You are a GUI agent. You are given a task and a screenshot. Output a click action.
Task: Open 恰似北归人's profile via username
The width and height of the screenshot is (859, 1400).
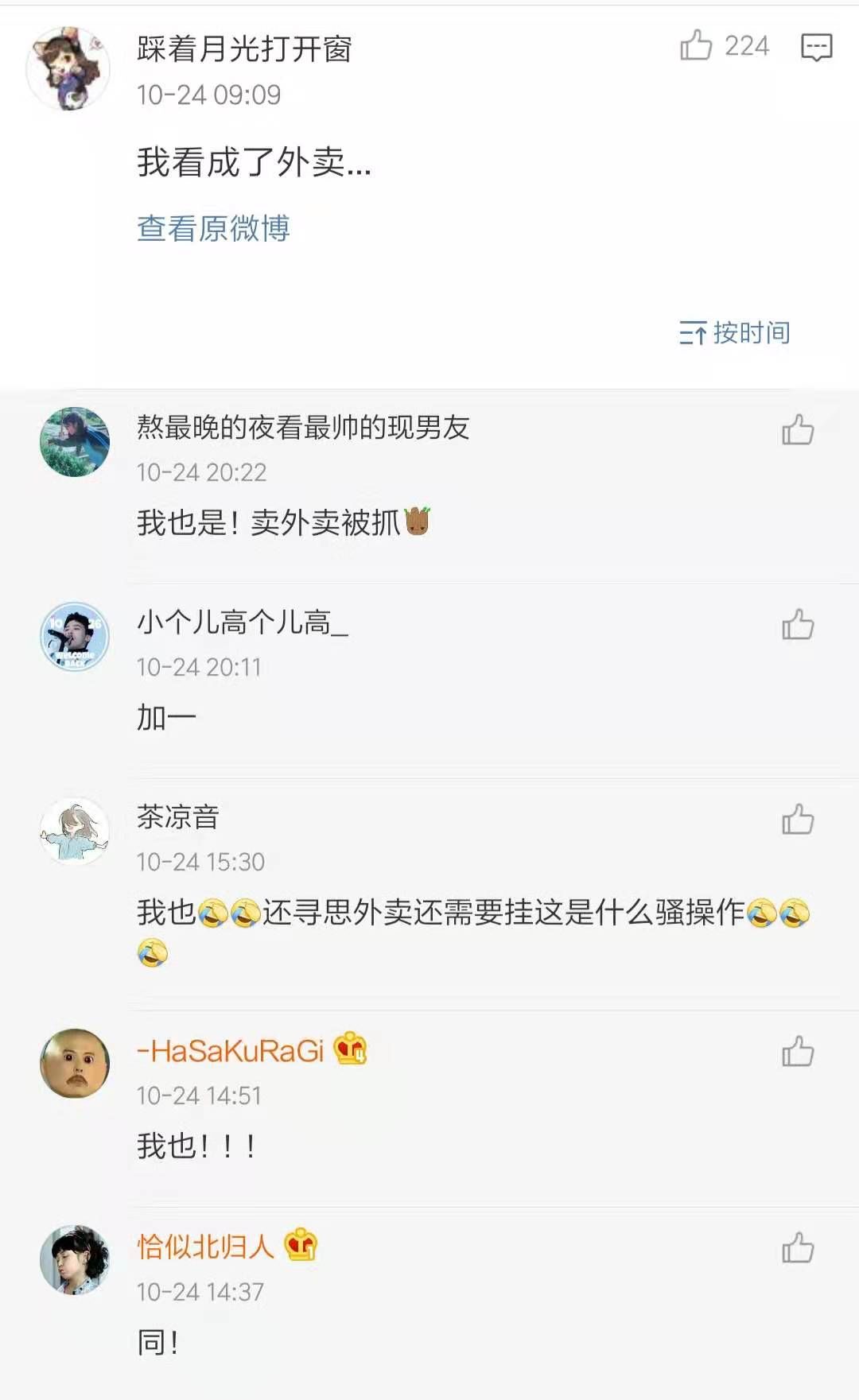[x=205, y=1246]
